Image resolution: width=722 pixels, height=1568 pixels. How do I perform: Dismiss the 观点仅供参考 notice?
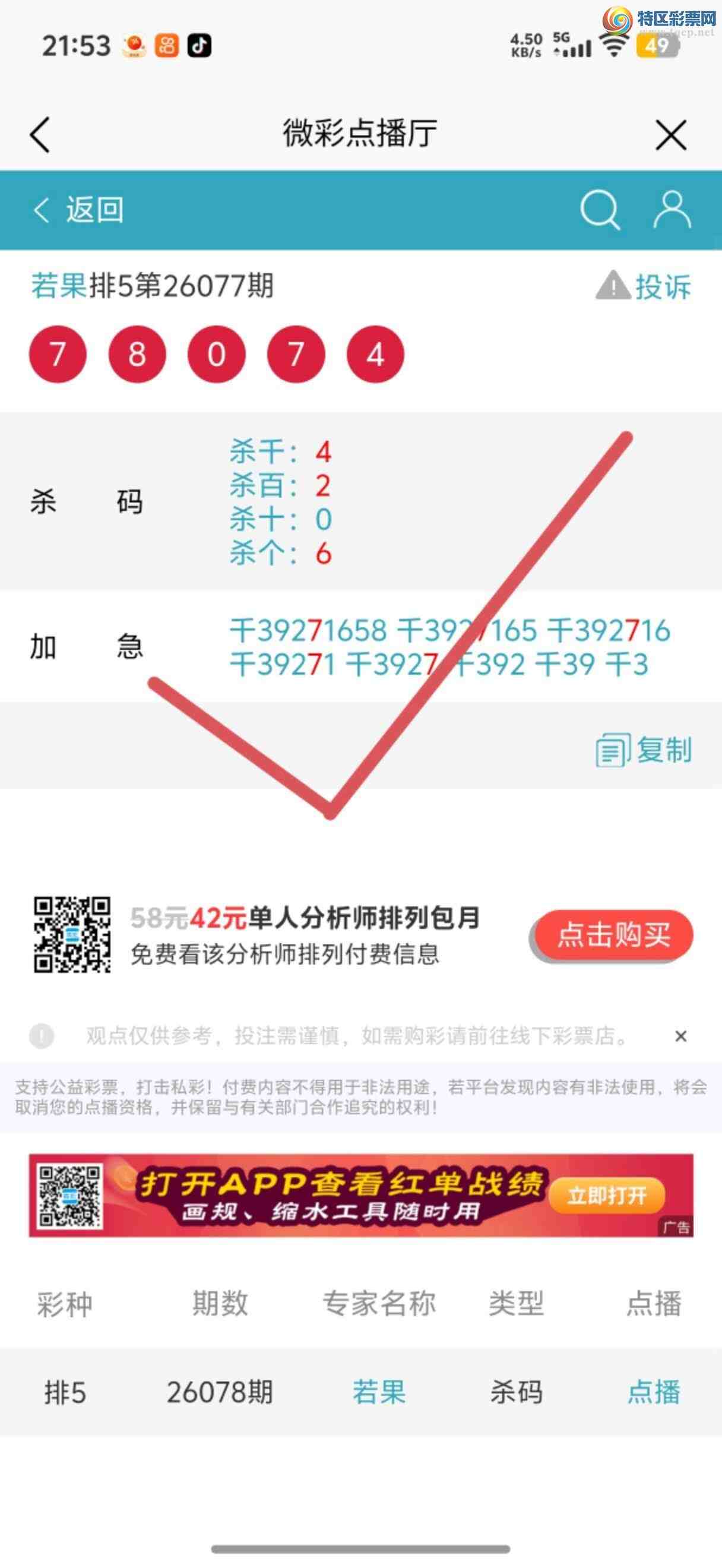(x=680, y=1036)
